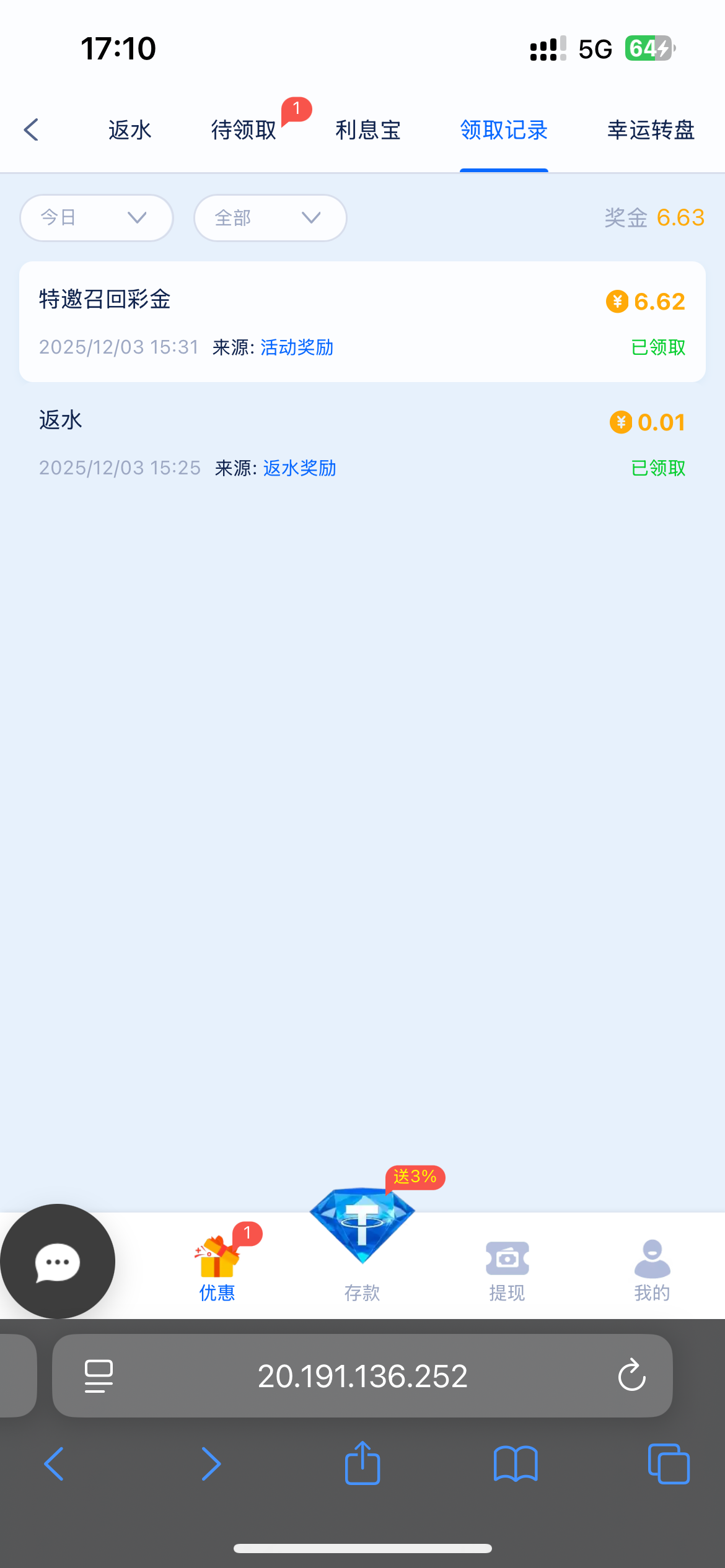Screen dimensions: 725x1568
Task: Switch to the 利息宝 tab
Action: tap(368, 130)
